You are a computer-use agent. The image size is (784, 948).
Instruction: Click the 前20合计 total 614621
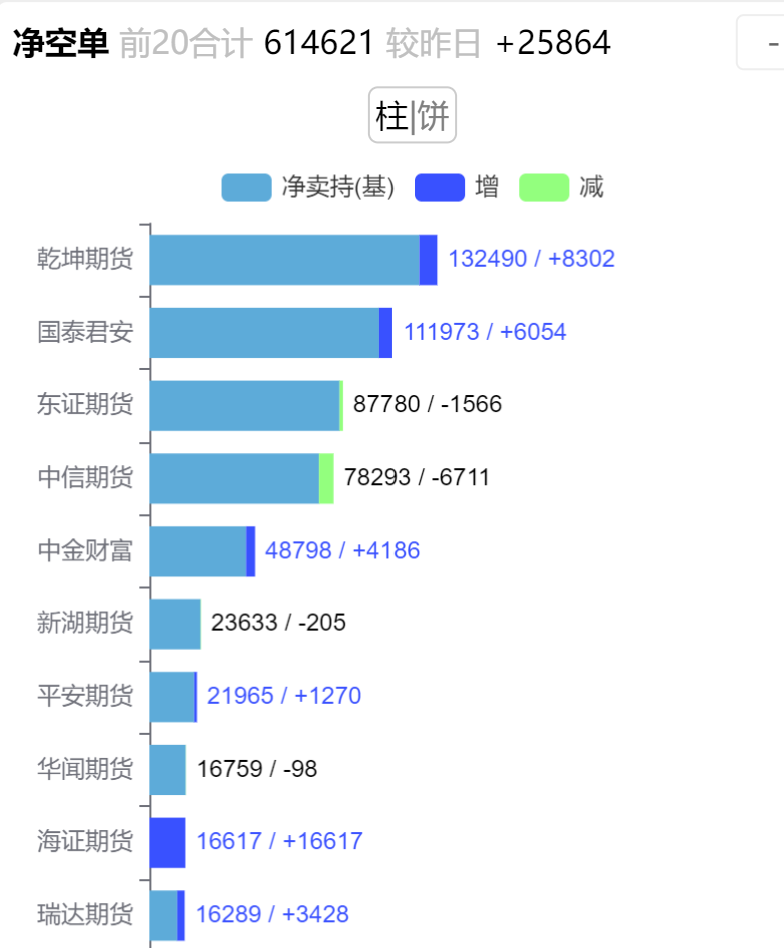point(317,42)
